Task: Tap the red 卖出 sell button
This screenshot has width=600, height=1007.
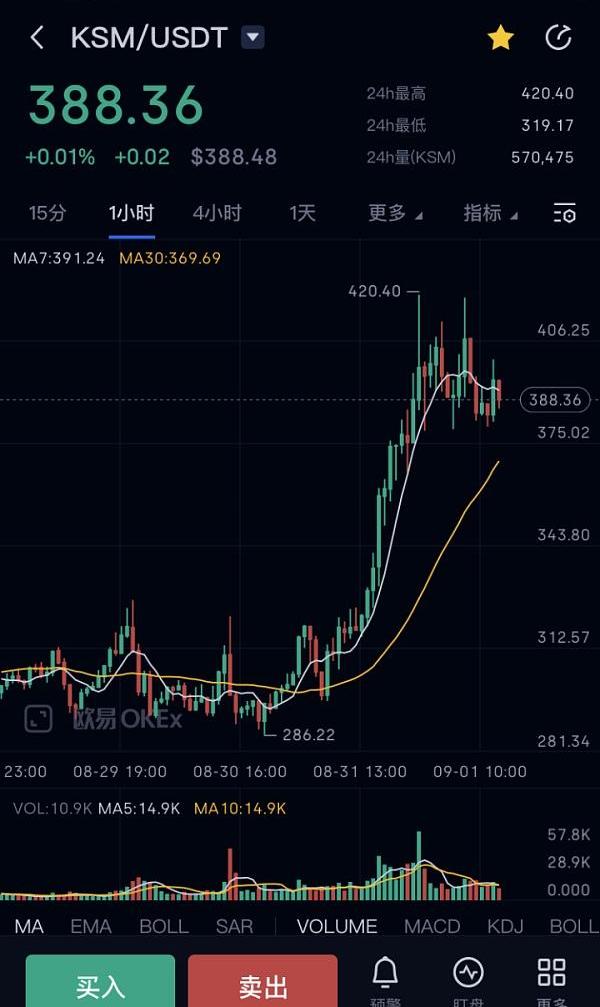Action: [262, 984]
